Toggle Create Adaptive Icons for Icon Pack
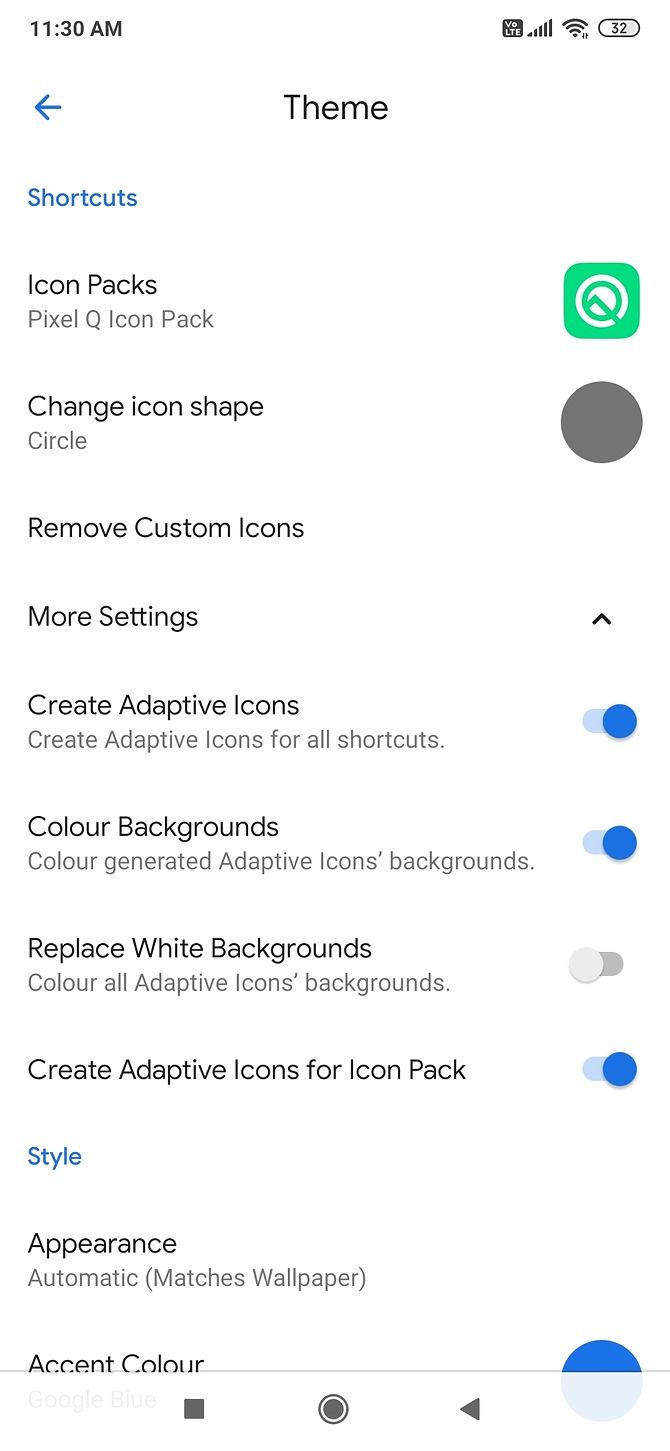 610,1069
